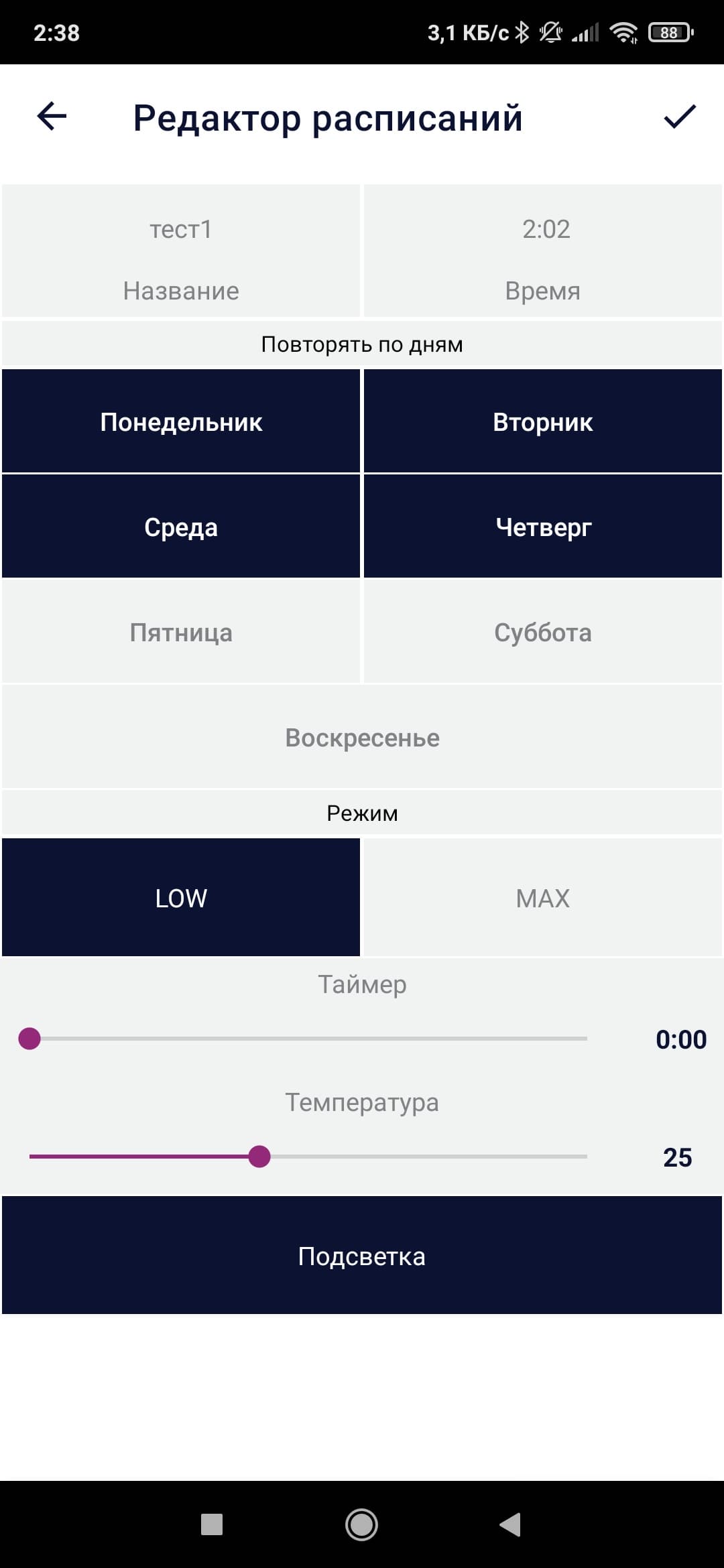The image size is (724, 1568).
Task: Enable Пятница as a repeat day
Action: pyautogui.click(x=181, y=632)
